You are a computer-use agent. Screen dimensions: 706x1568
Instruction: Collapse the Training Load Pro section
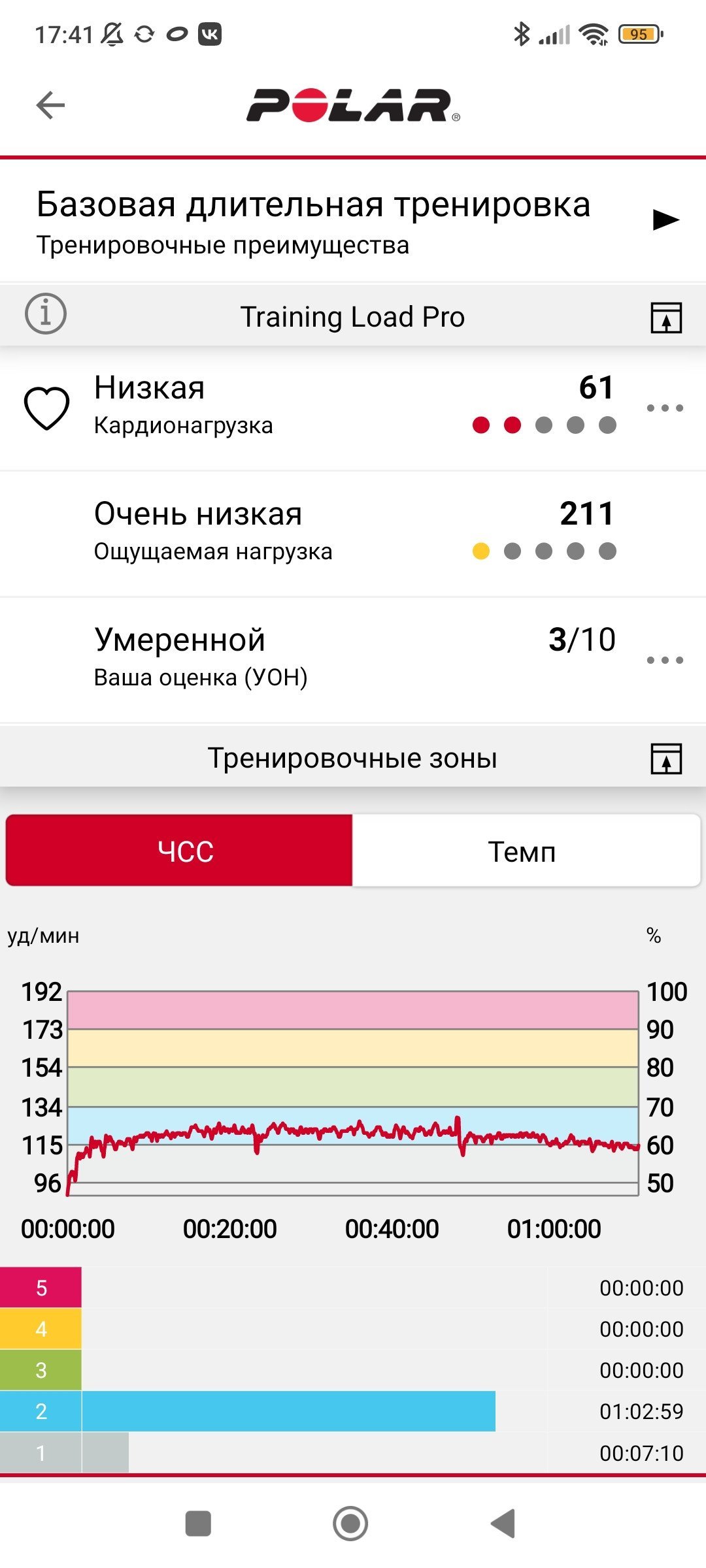tap(666, 318)
